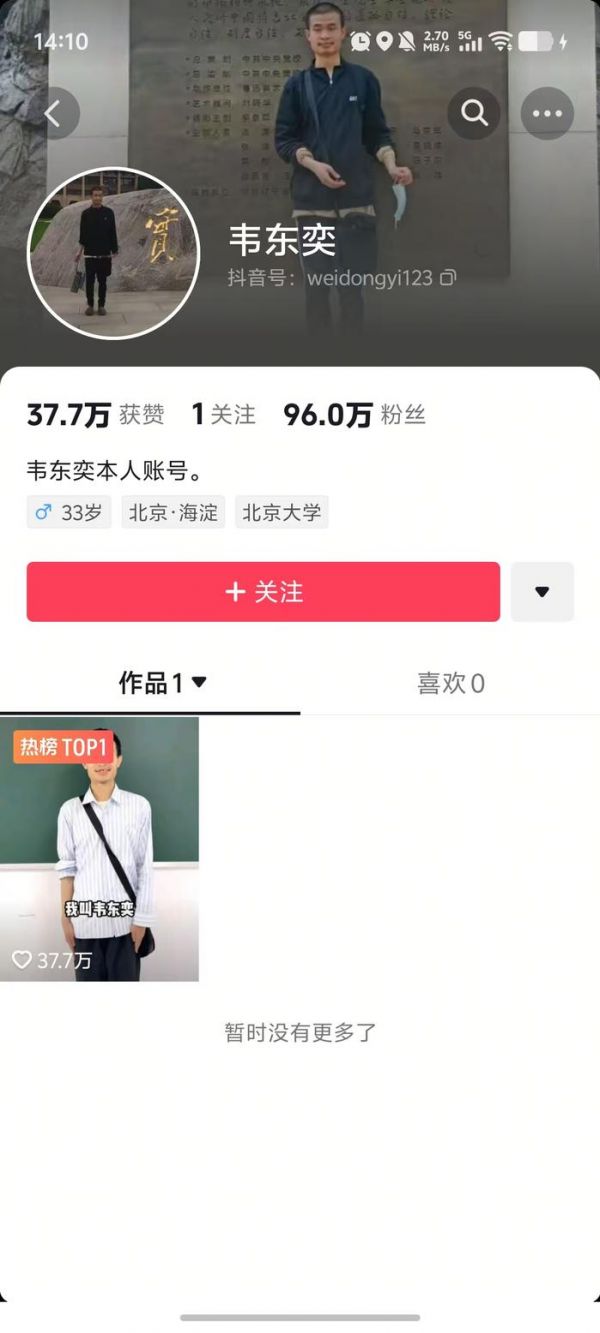Viewport: 600px width, 1333px height.
Task: Open the 热榜 TOP1 video
Action: click(x=99, y=849)
